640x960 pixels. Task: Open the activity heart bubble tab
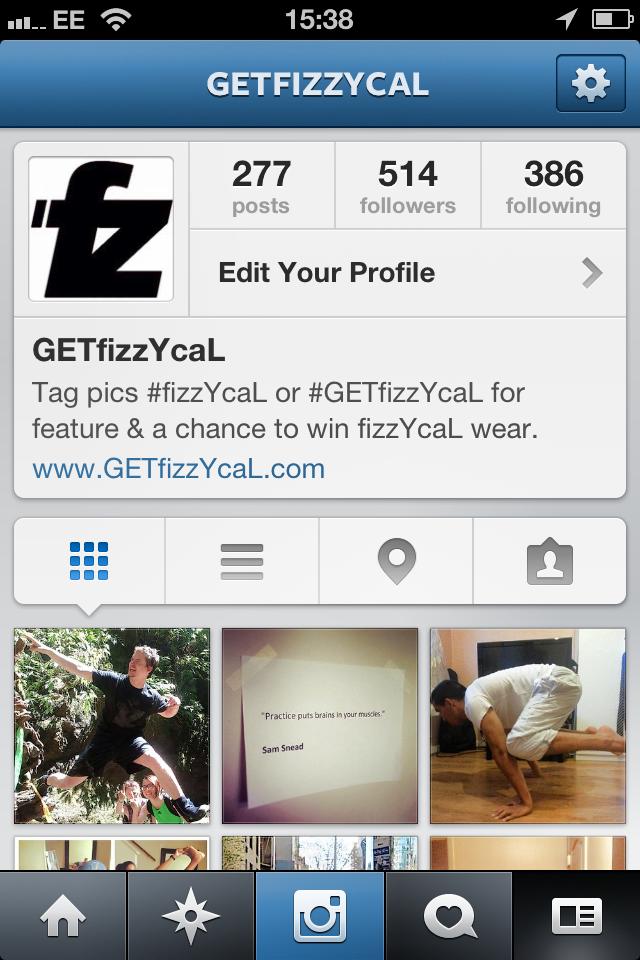coord(449,916)
